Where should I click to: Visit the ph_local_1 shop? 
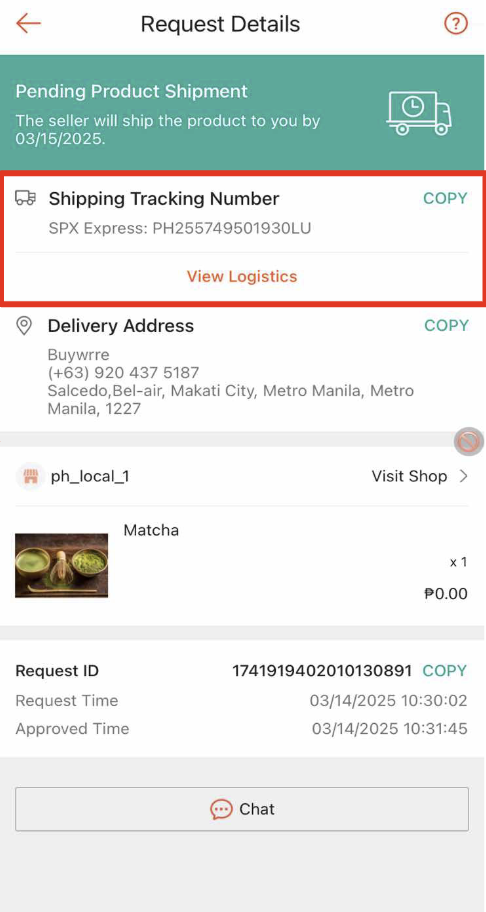(419, 477)
